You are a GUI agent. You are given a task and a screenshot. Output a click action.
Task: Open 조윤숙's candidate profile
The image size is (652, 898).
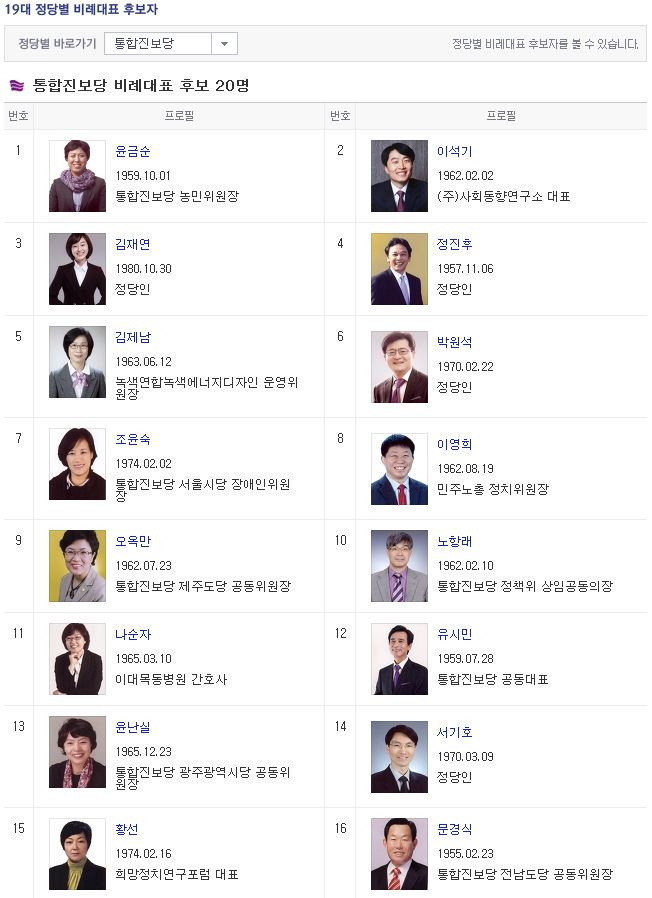pos(133,439)
